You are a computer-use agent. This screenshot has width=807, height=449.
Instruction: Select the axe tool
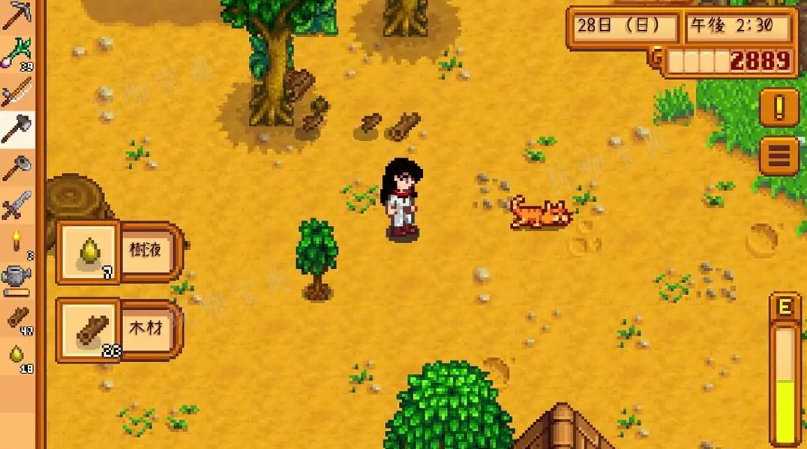coord(16,125)
